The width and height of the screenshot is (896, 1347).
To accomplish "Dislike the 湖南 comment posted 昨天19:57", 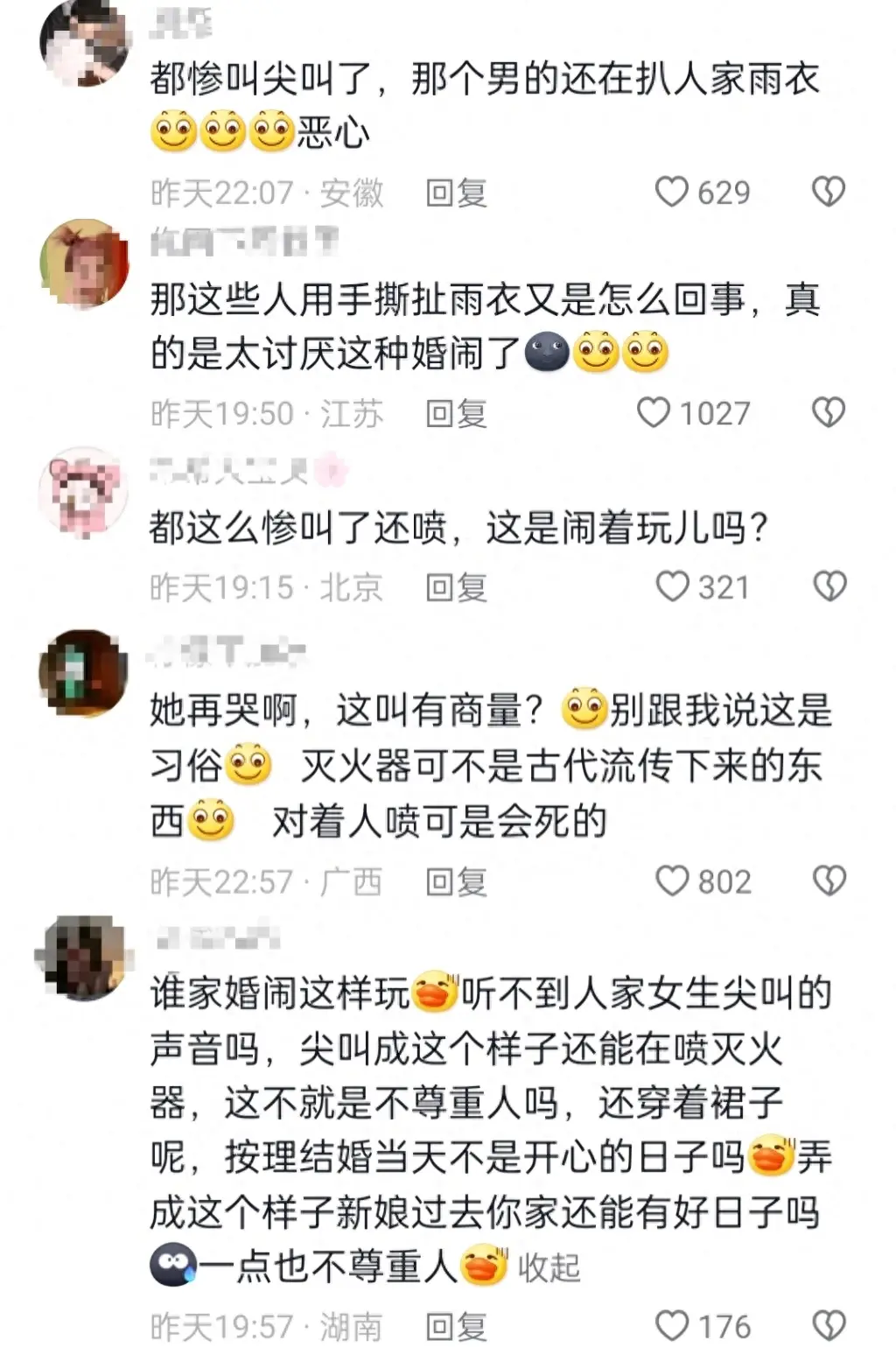I will click(828, 1325).
